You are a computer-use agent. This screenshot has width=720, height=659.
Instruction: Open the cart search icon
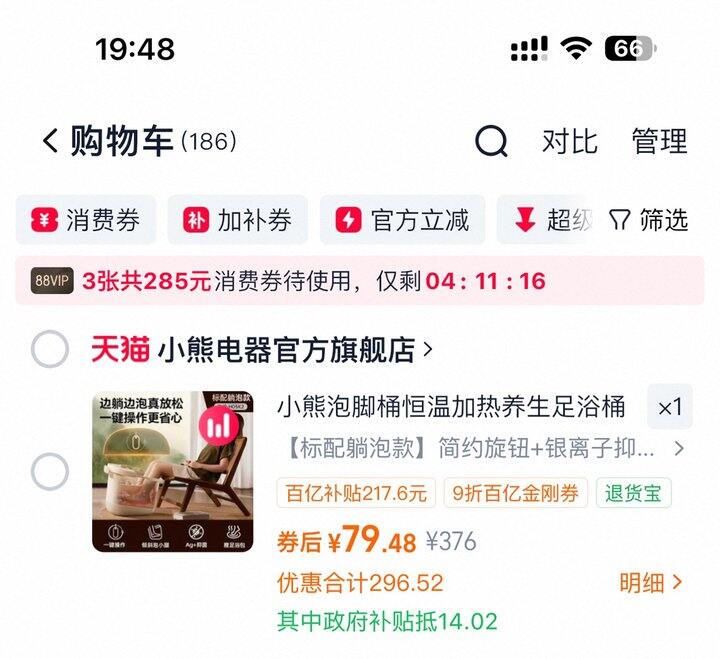pos(491,142)
